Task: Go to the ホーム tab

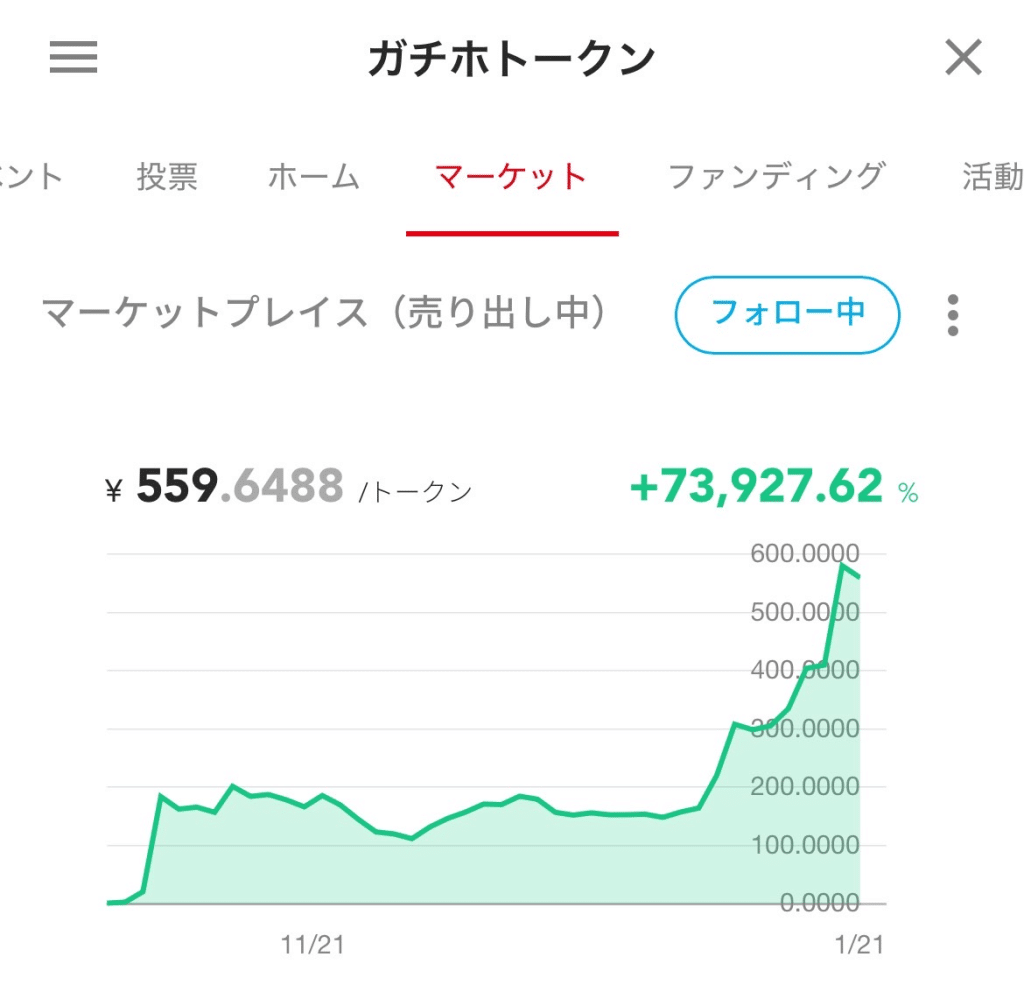Action: tap(313, 177)
